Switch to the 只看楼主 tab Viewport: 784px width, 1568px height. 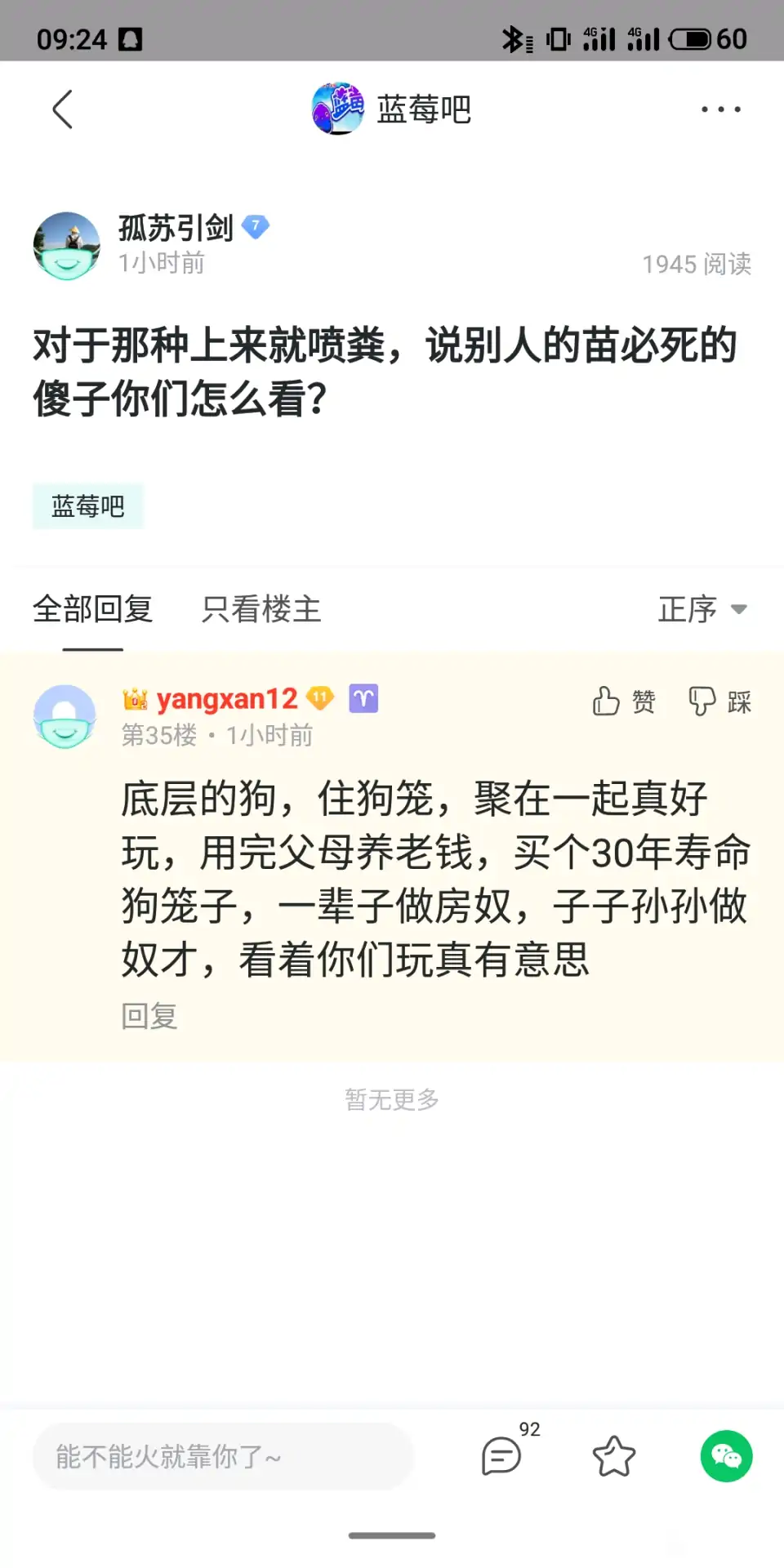click(x=261, y=609)
